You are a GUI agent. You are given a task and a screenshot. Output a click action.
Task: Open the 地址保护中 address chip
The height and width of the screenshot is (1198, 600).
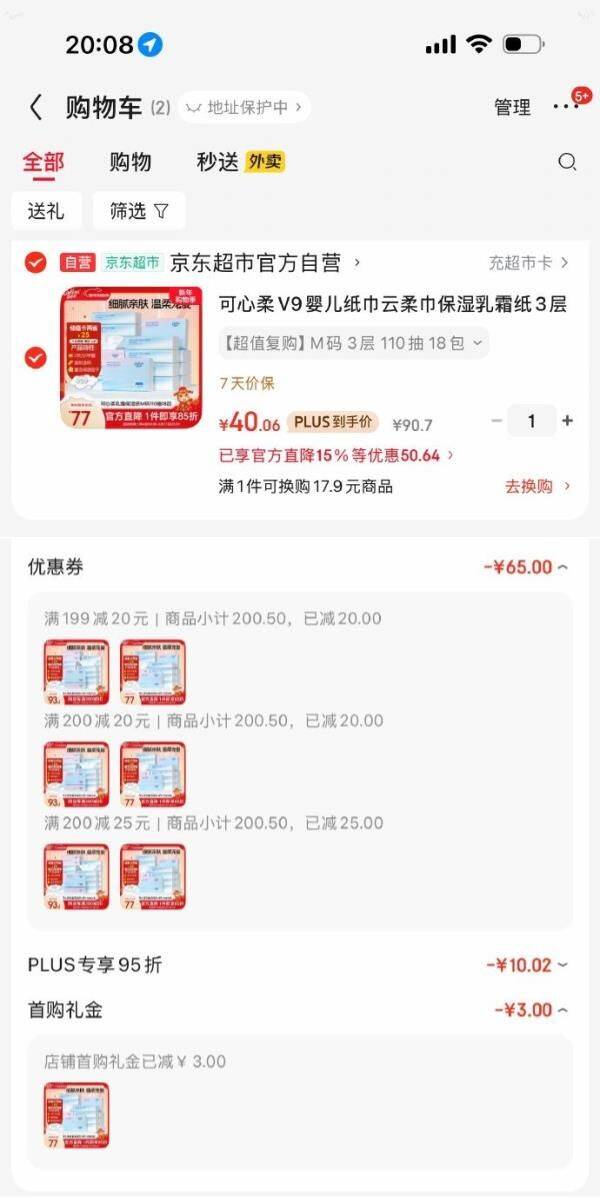coord(245,108)
